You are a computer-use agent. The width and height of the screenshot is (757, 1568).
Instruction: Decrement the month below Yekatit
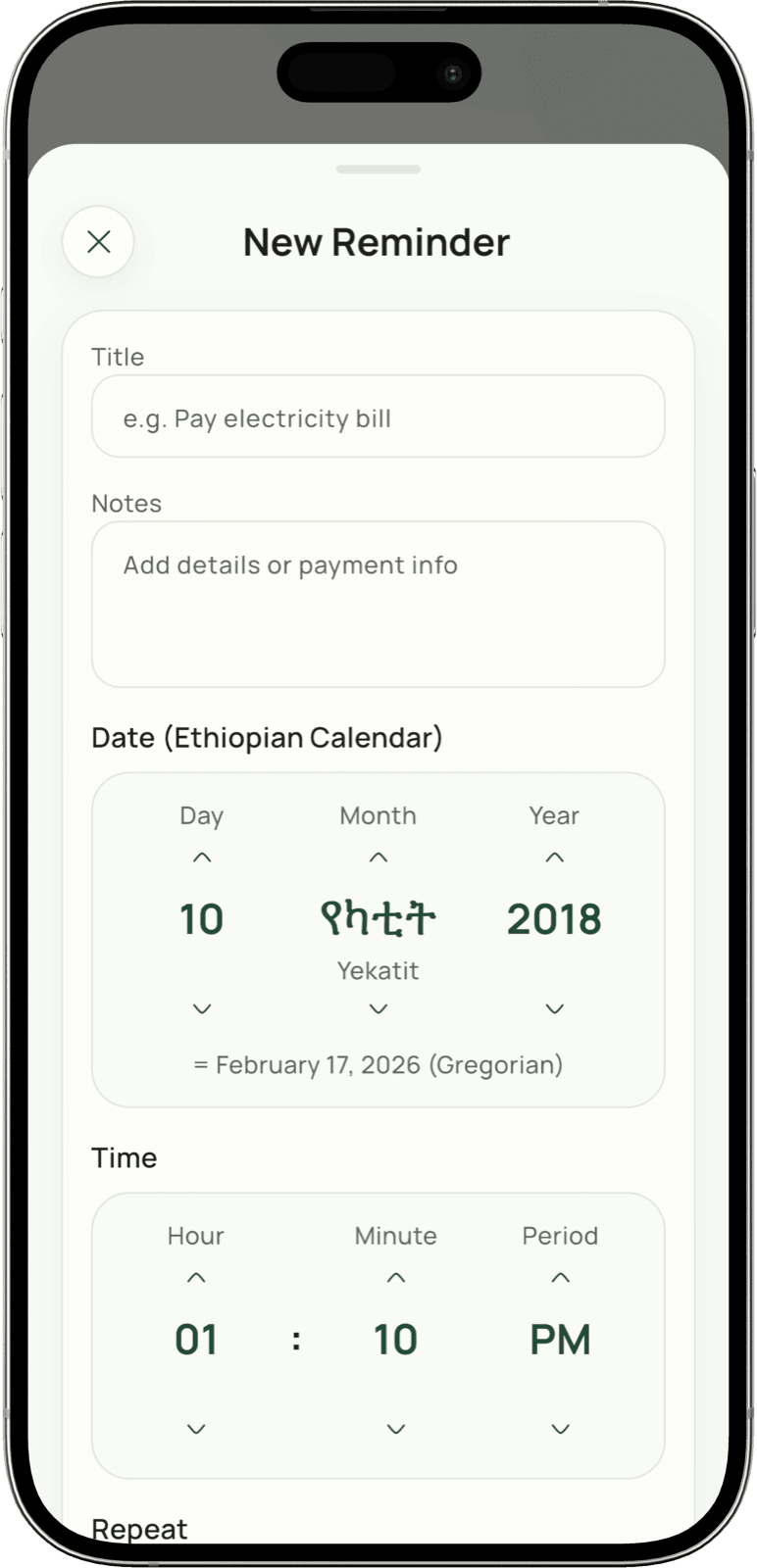pyautogui.click(x=378, y=1008)
